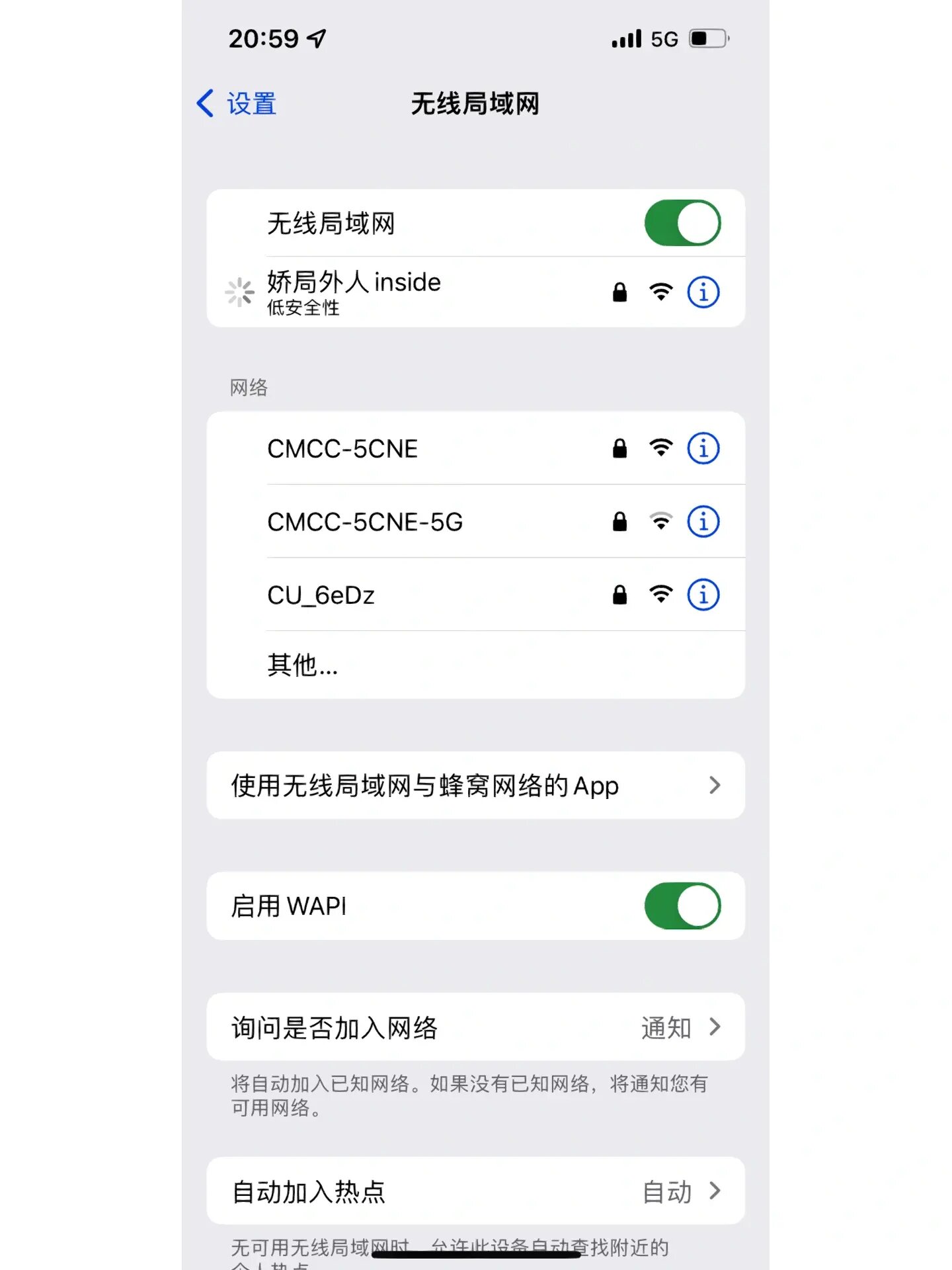
Task: Open info for CMCC-5CNE network
Action: click(703, 449)
